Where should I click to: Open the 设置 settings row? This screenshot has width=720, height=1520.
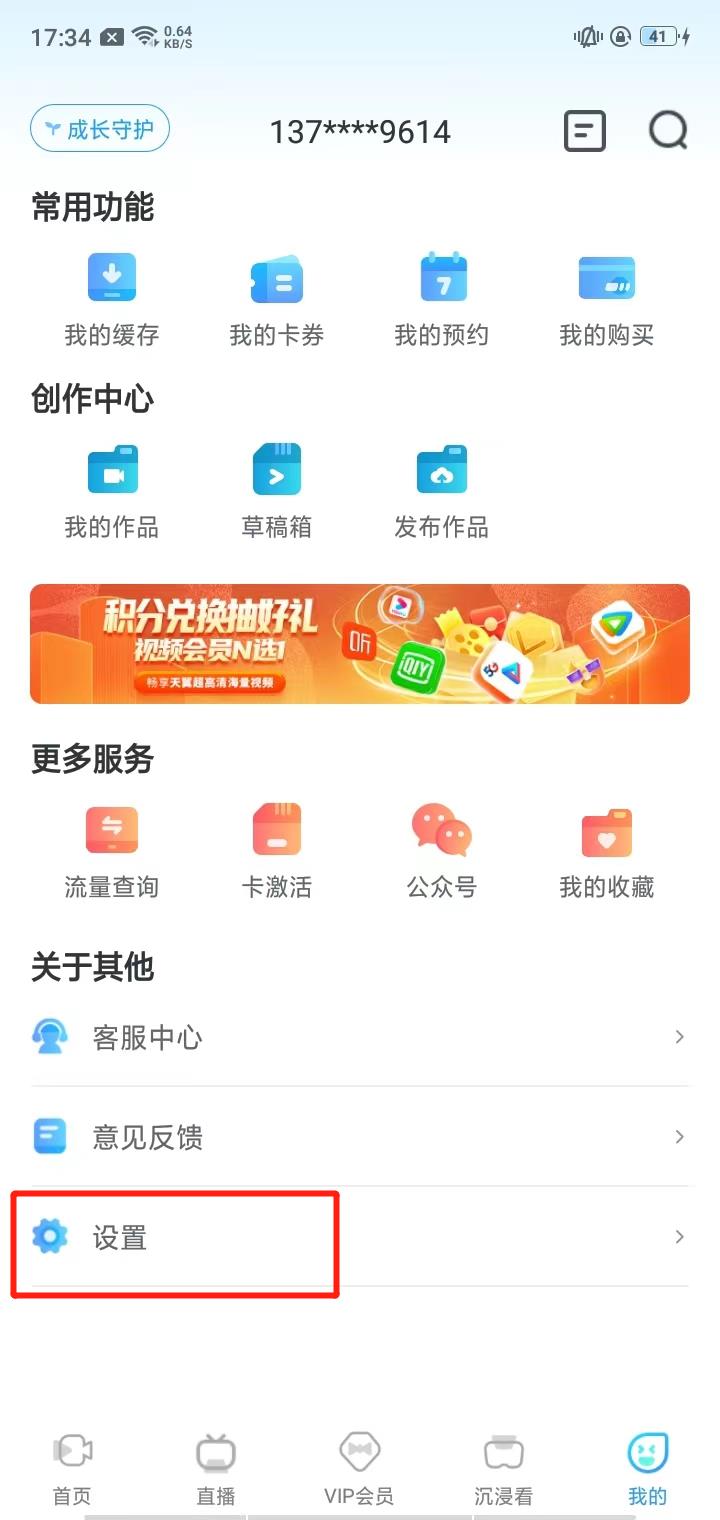click(360, 1238)
